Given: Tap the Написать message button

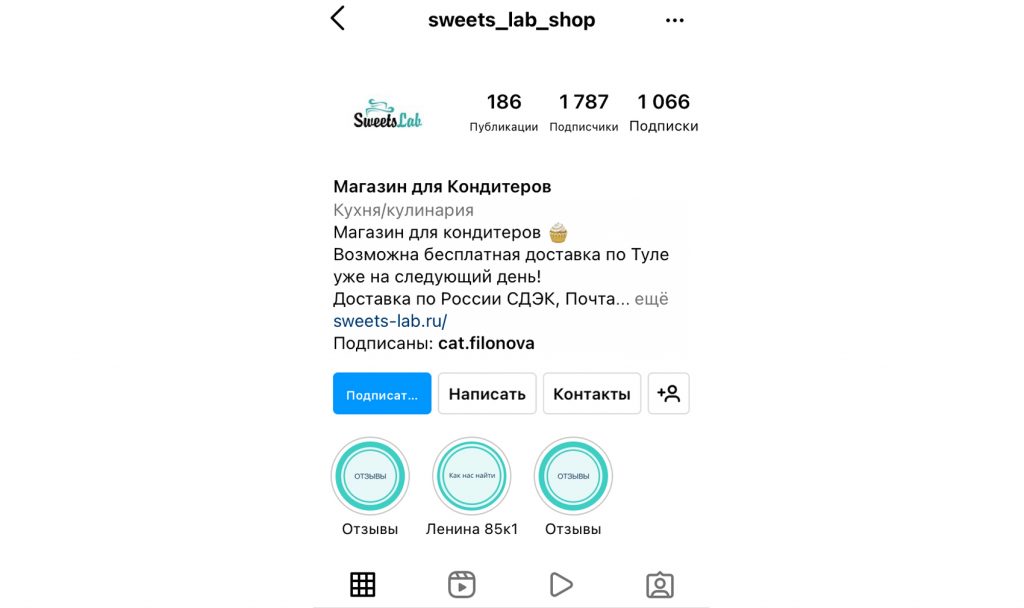Looking at the screenshot, I should coord(487,394).
